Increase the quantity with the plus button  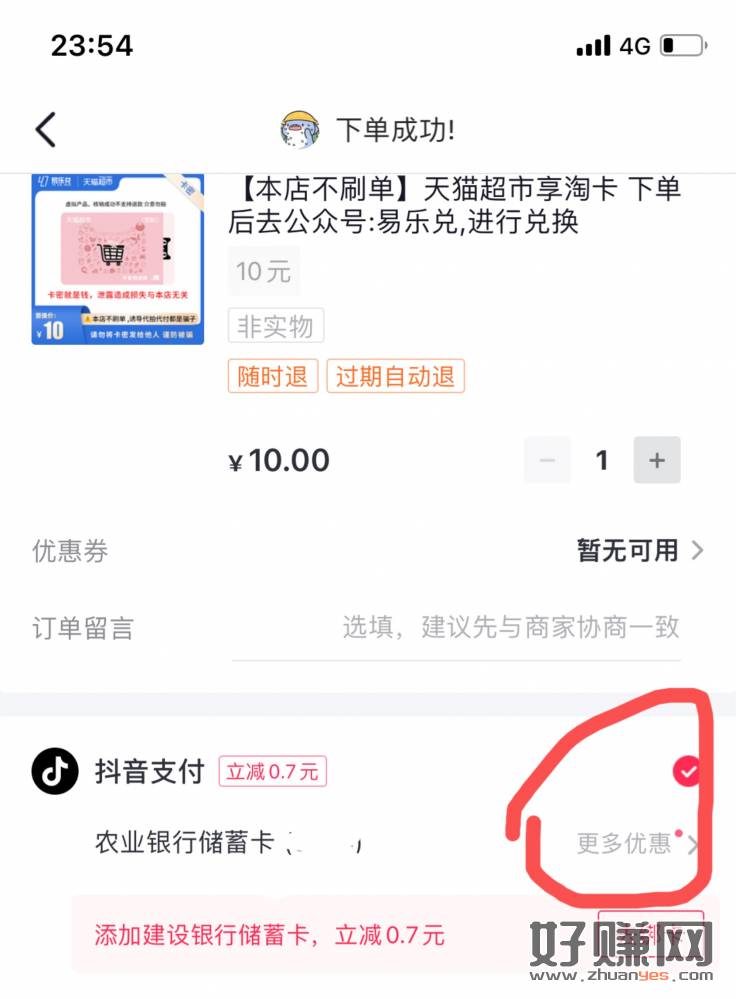coord(657,461)
